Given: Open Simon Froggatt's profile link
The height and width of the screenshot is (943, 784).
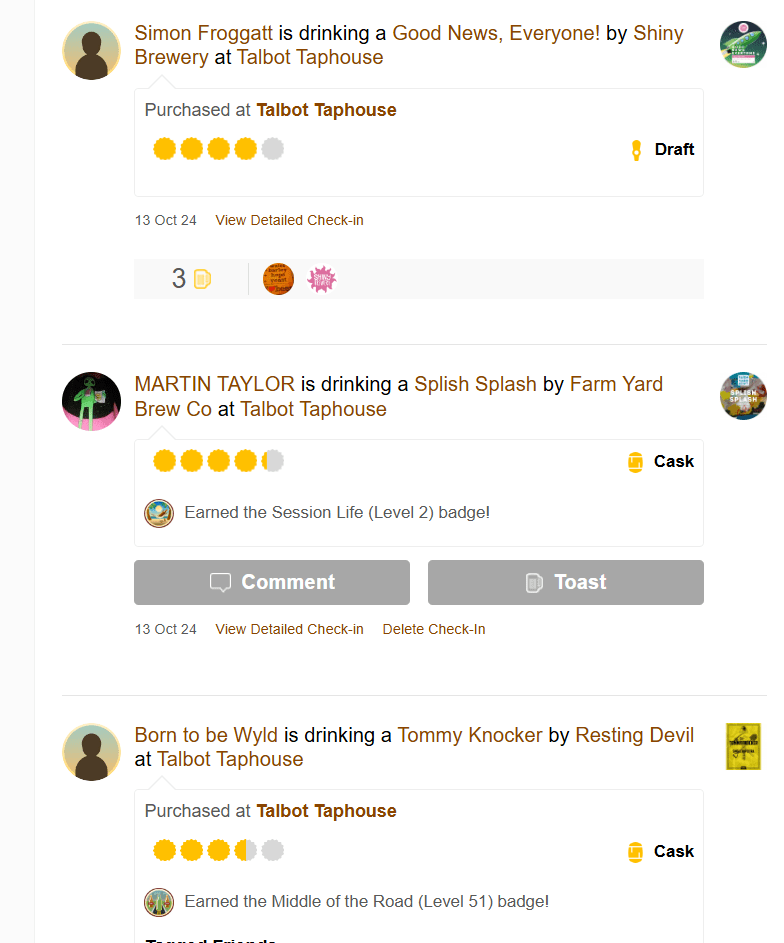Looking at the screenshot, I should (x=203, y=33).
